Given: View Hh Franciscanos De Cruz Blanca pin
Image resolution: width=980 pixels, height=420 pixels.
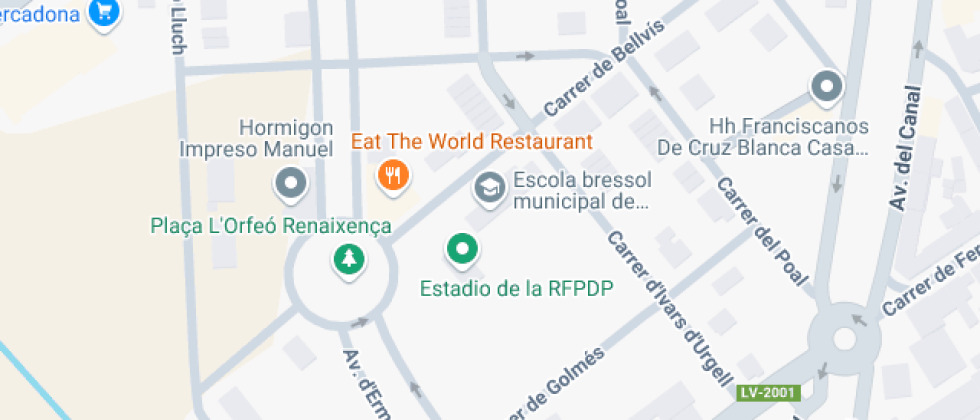Looking at the screenshot, I should [827, 87].
